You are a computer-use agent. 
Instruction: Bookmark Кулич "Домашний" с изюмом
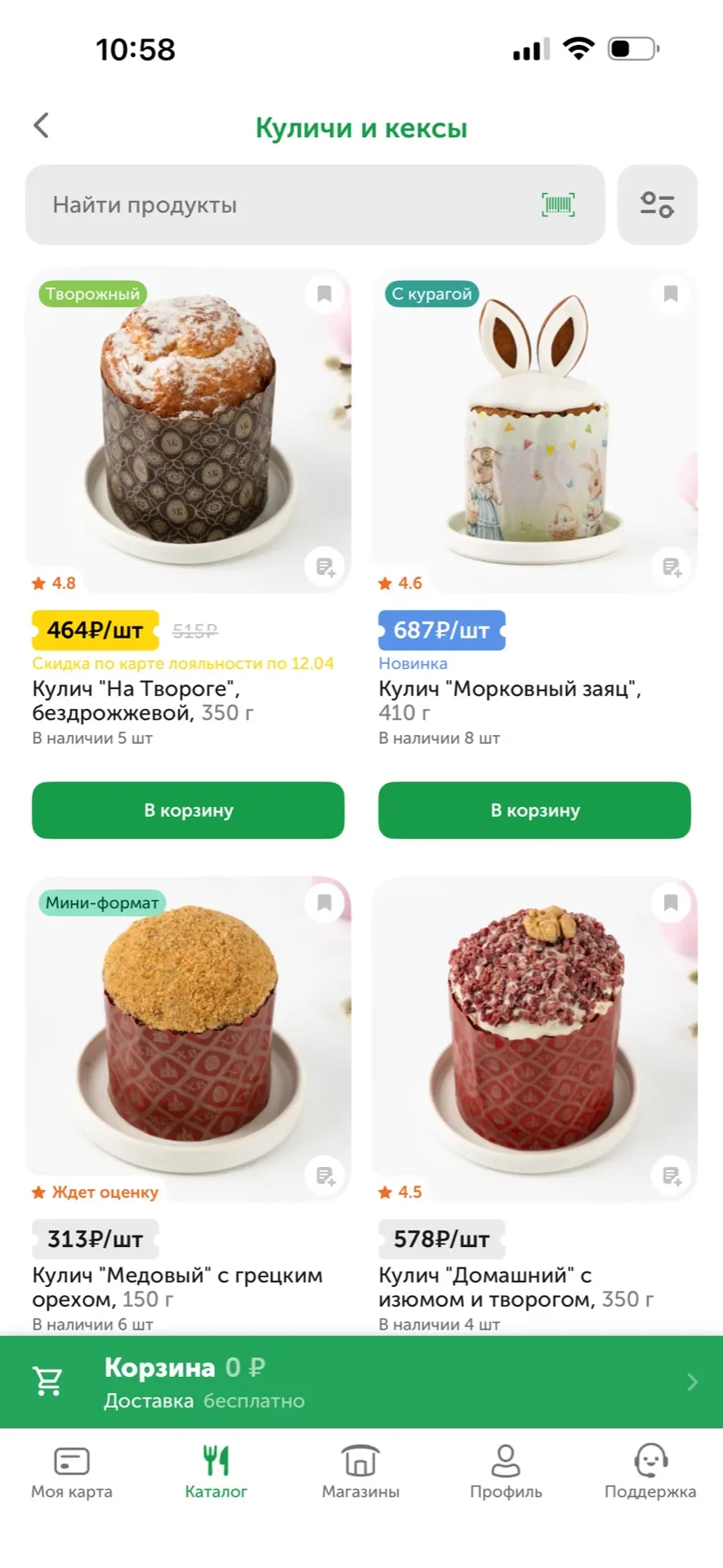(x=671, y=902)
